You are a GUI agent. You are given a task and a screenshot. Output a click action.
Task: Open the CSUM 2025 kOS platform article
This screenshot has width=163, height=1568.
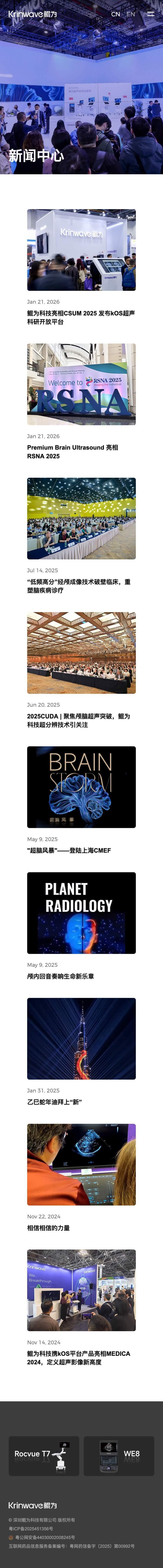pyautogui.click(x=81, y=317)
